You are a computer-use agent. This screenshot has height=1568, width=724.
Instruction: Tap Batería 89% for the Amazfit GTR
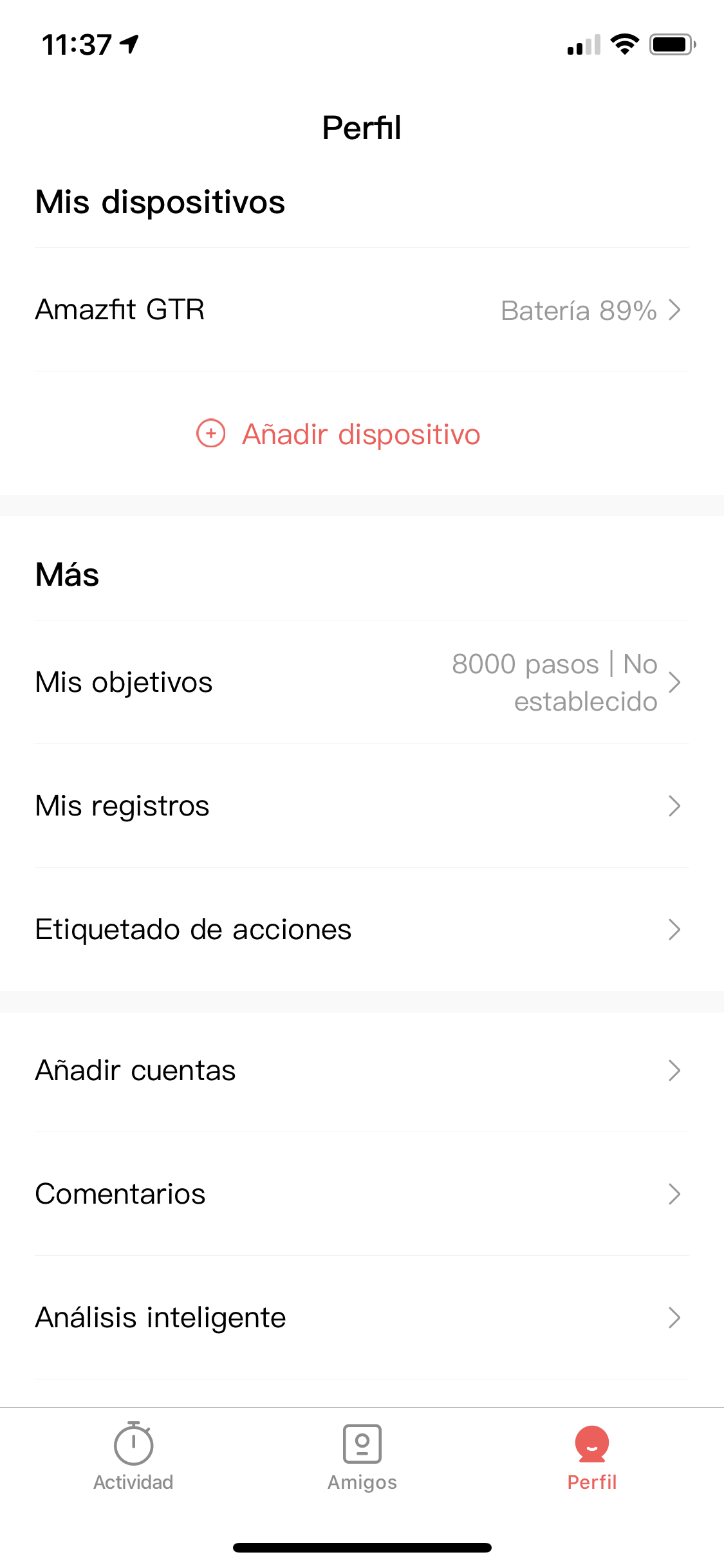tap(579, 310)
